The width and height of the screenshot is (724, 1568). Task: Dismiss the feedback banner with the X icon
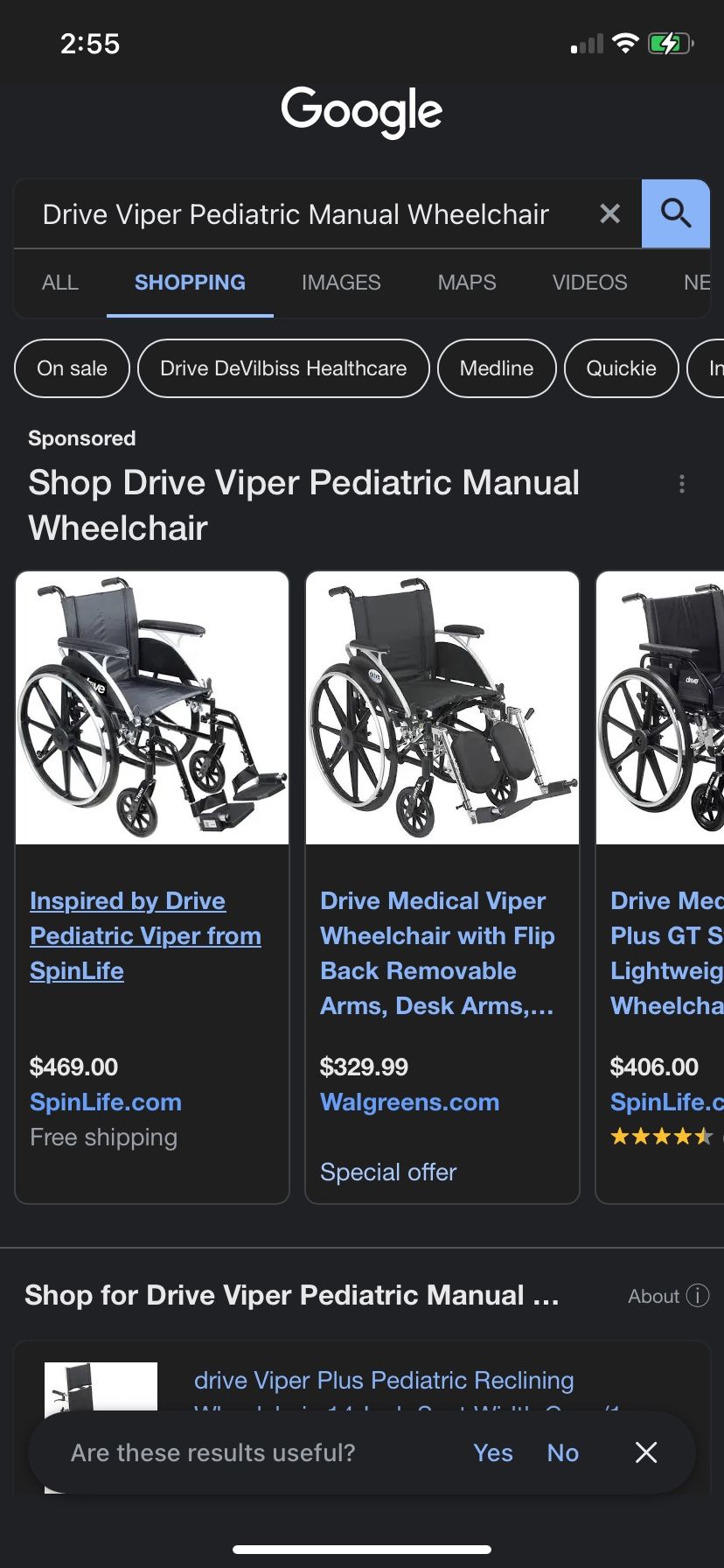coord(645,1452)
